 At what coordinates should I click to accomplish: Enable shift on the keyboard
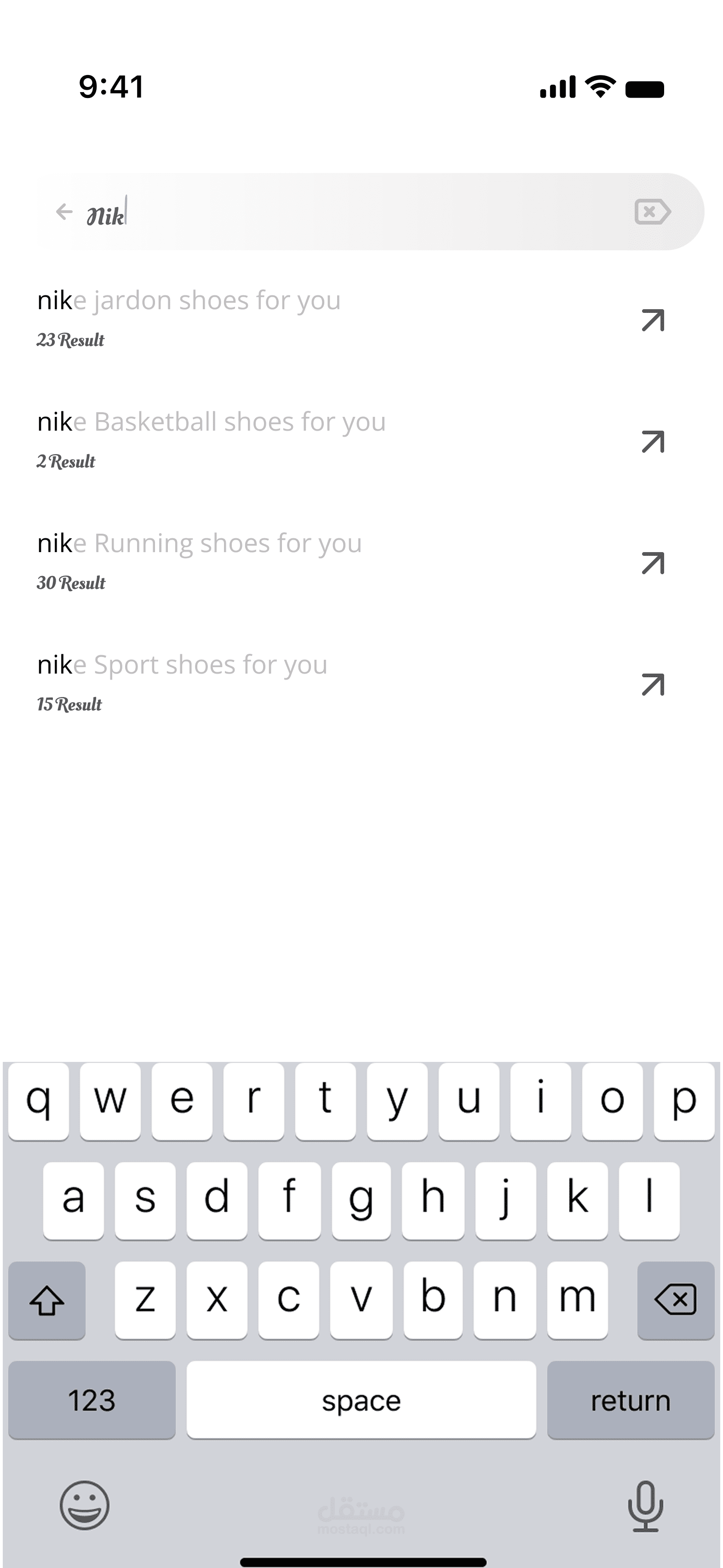(47, 1300)
